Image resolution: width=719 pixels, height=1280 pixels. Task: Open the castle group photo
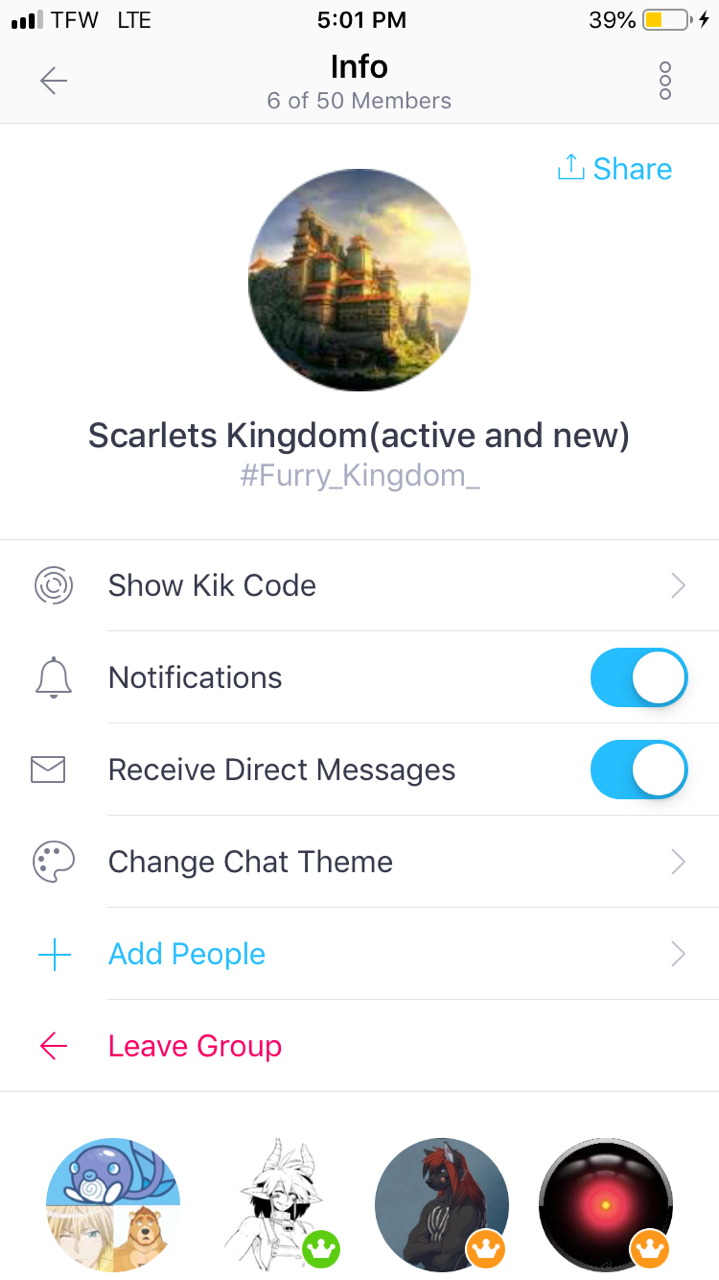click(x=359, y=280)
